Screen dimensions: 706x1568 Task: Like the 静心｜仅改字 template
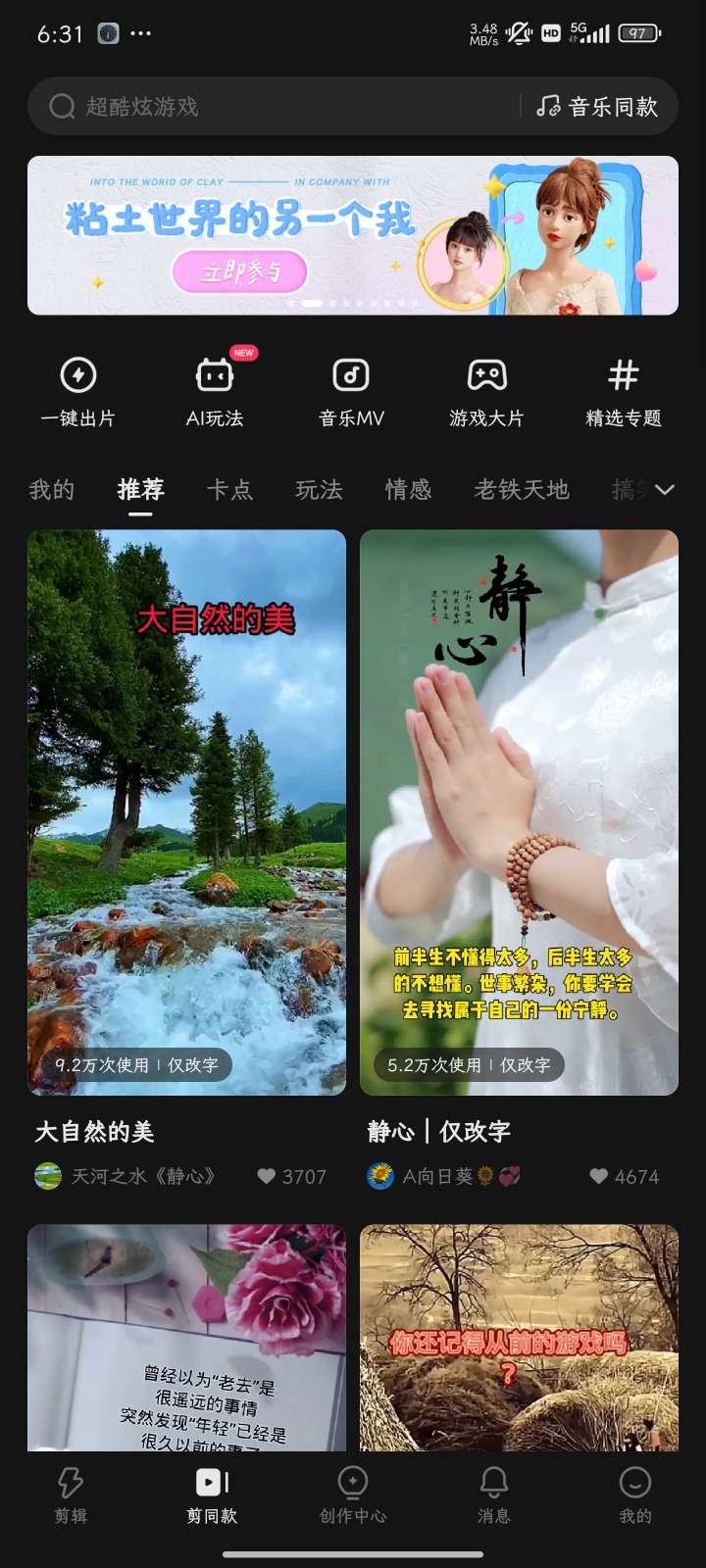[x=599, y=1176]
